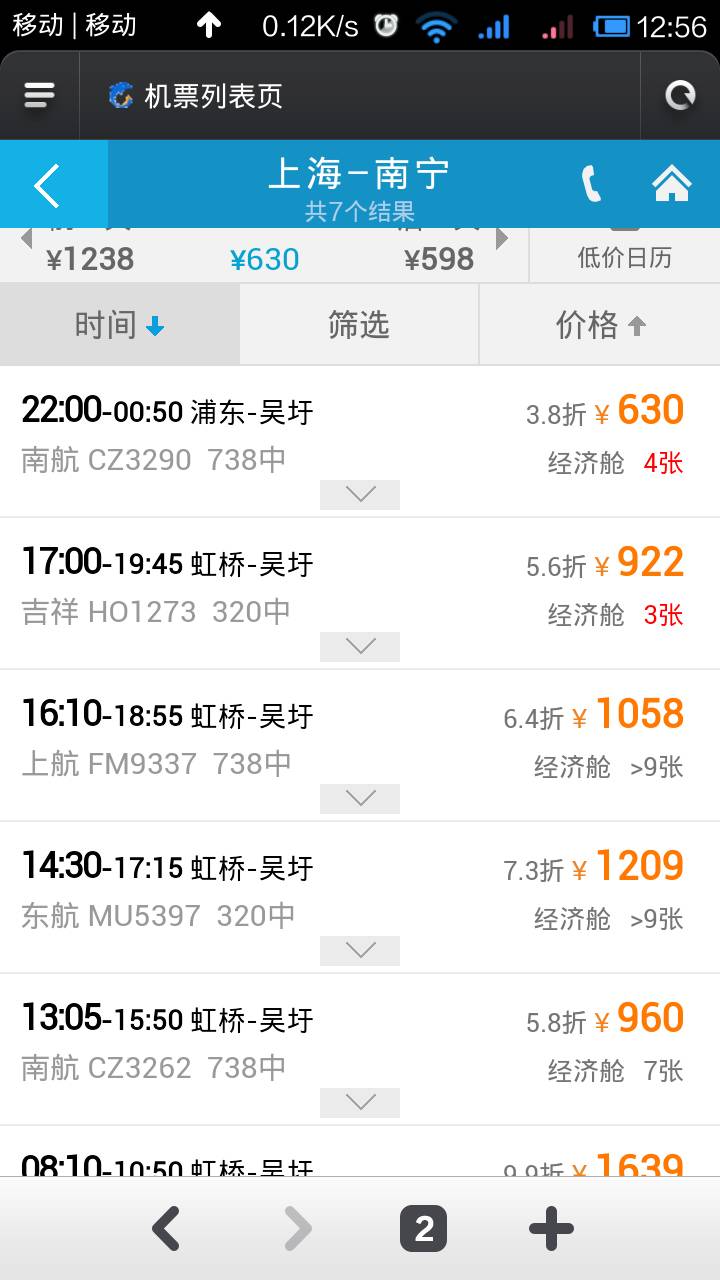Image resolution: width=720 pixels, height=1280 pixels.
Task: Select the ¥598 next day fare
Action: click(439, 258)
